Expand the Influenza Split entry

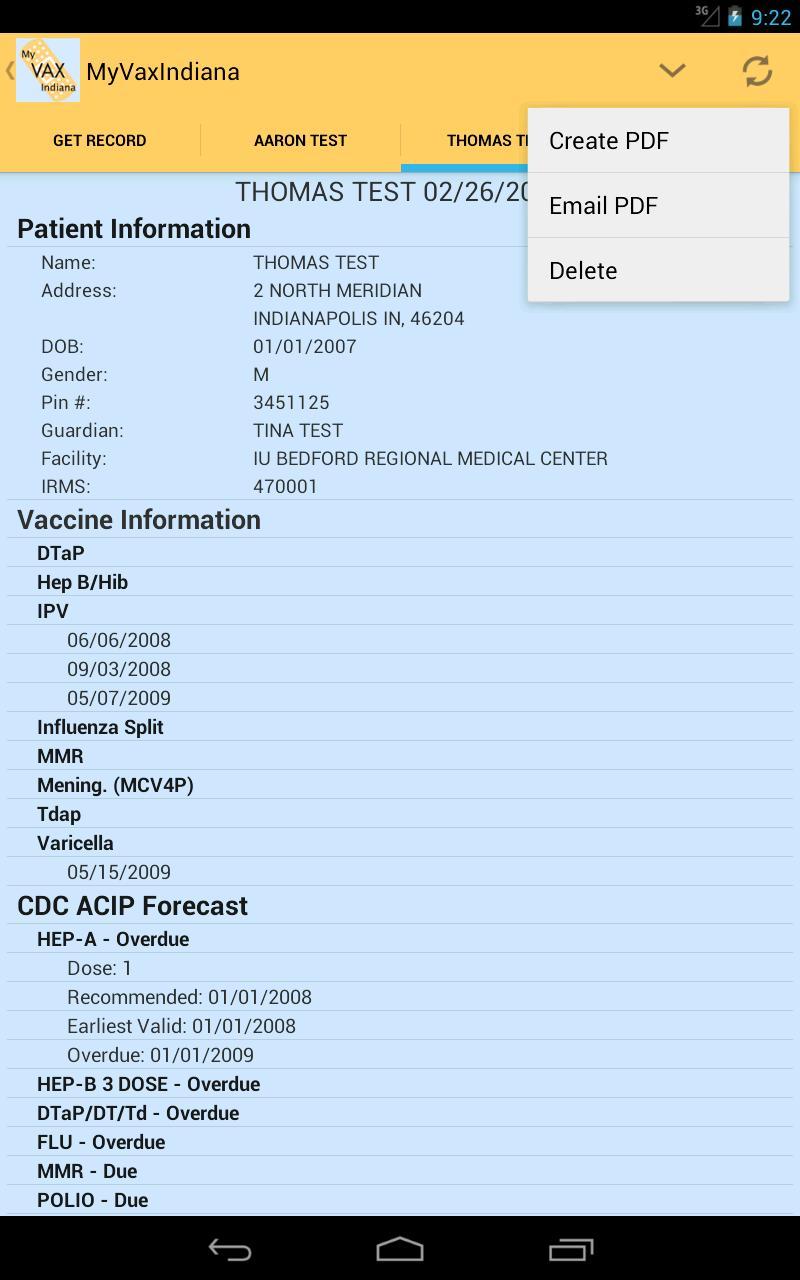(x=100, y=727)
